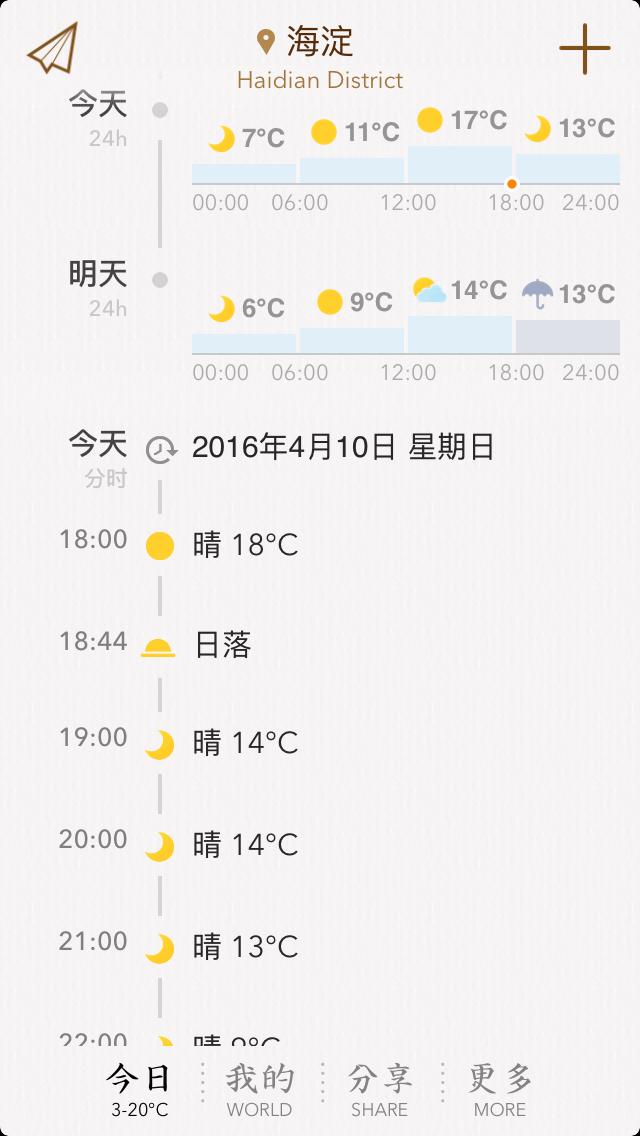
Task: Tap the paper plane icon
Action: pos(53,48)
